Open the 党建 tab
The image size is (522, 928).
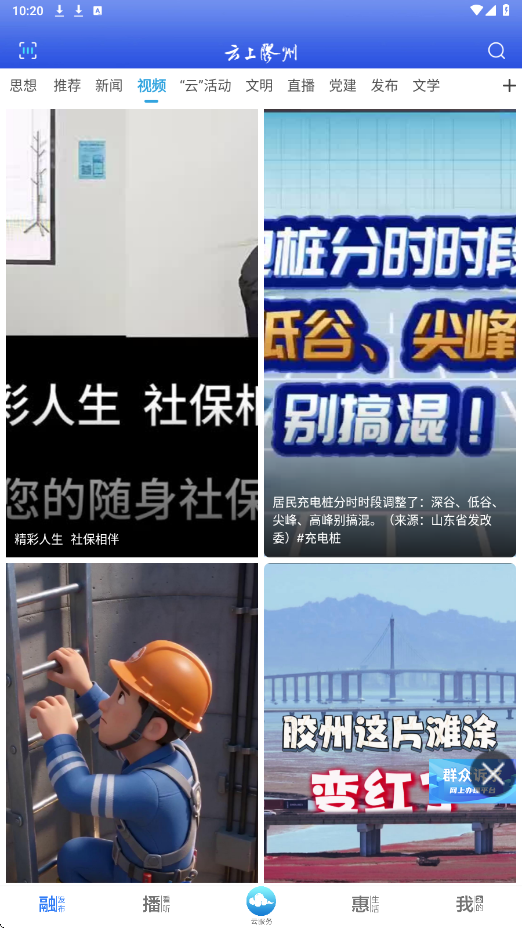pos(343,86)
